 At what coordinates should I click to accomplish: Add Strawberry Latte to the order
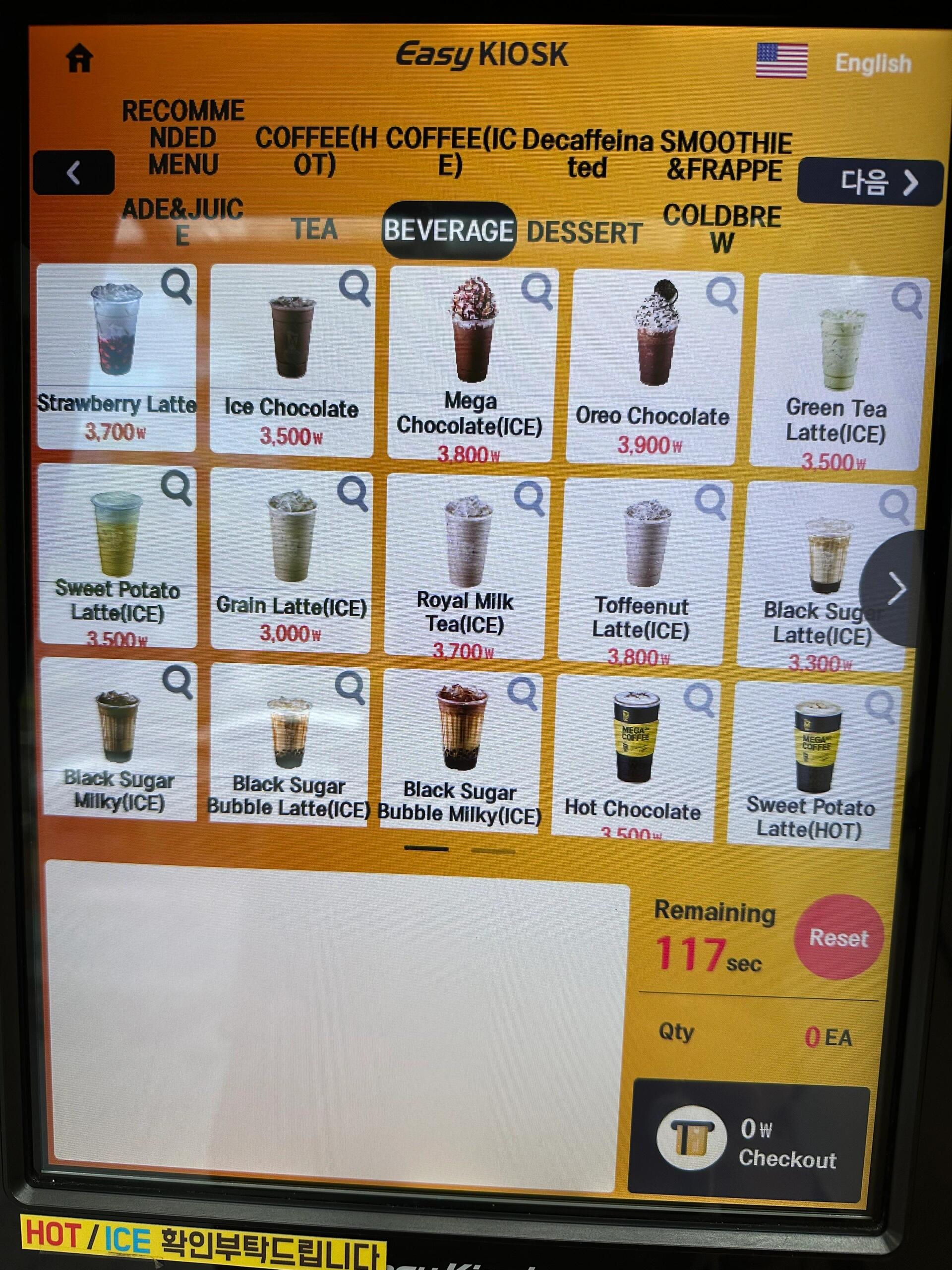pos(117,356)
